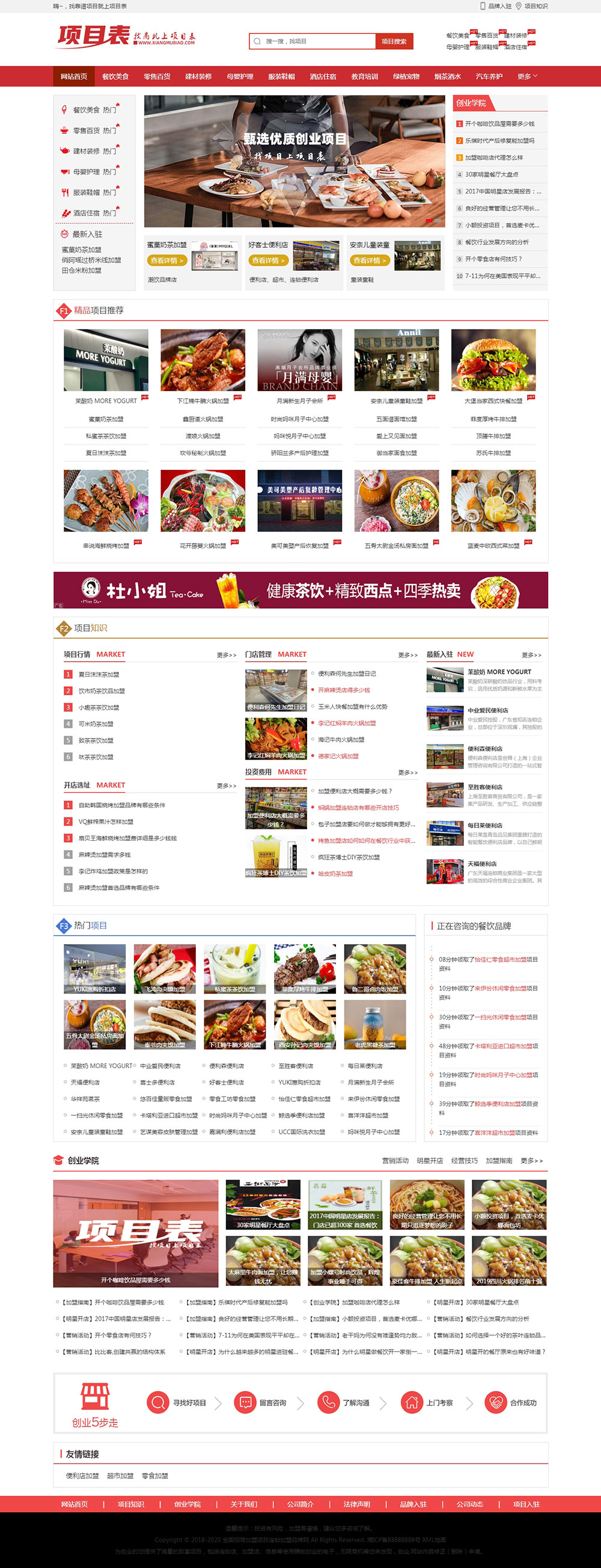The image size is (601, 1568).
Task: Open the 搜一搜，找项目 search field
Action: [x=313, y=42]
